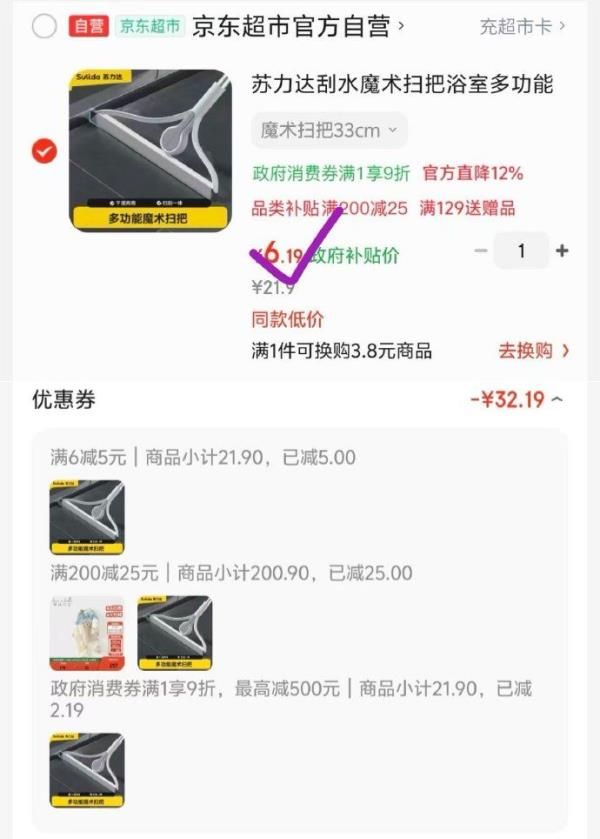
Task: Open the magic broom product image
Action: point(150,150)
